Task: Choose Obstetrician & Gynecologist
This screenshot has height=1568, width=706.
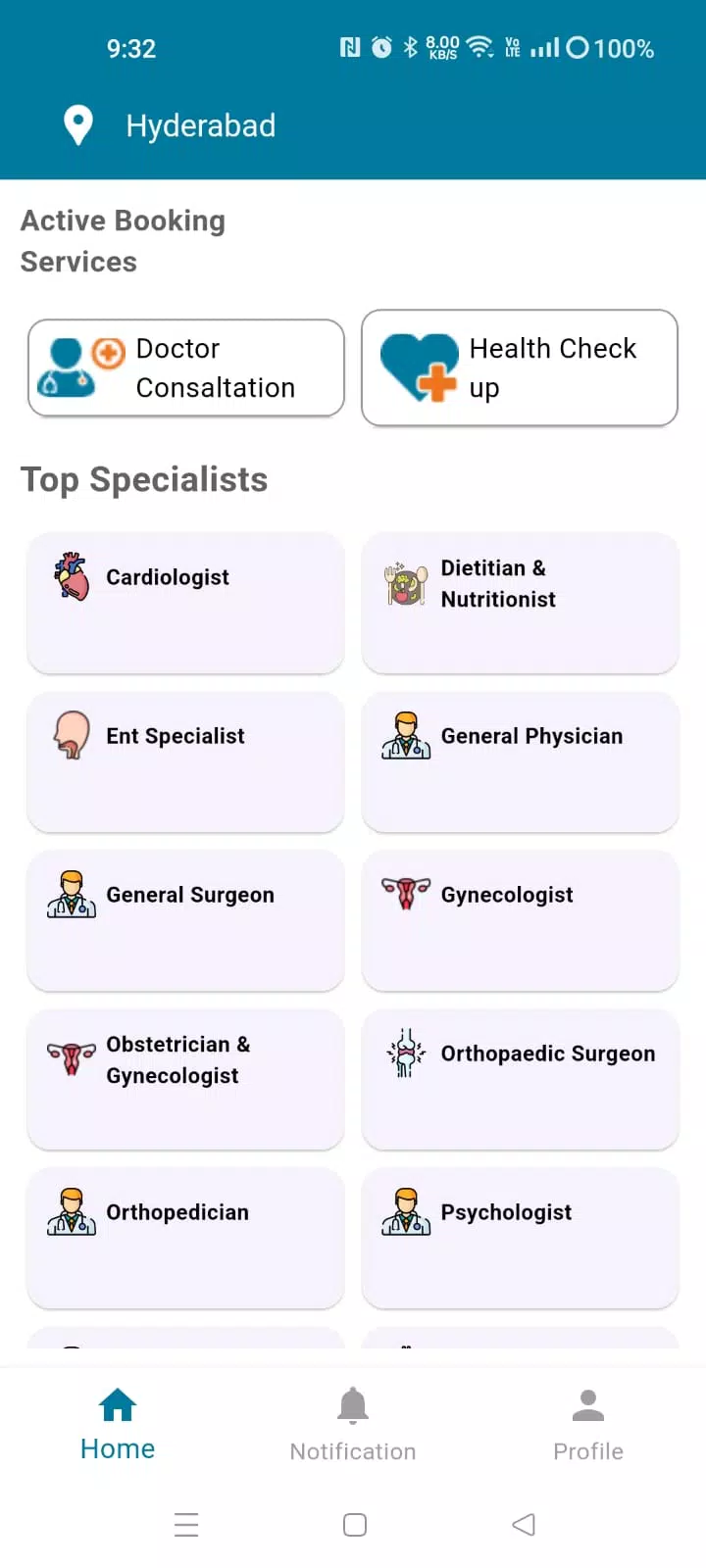Action: 186,1079
